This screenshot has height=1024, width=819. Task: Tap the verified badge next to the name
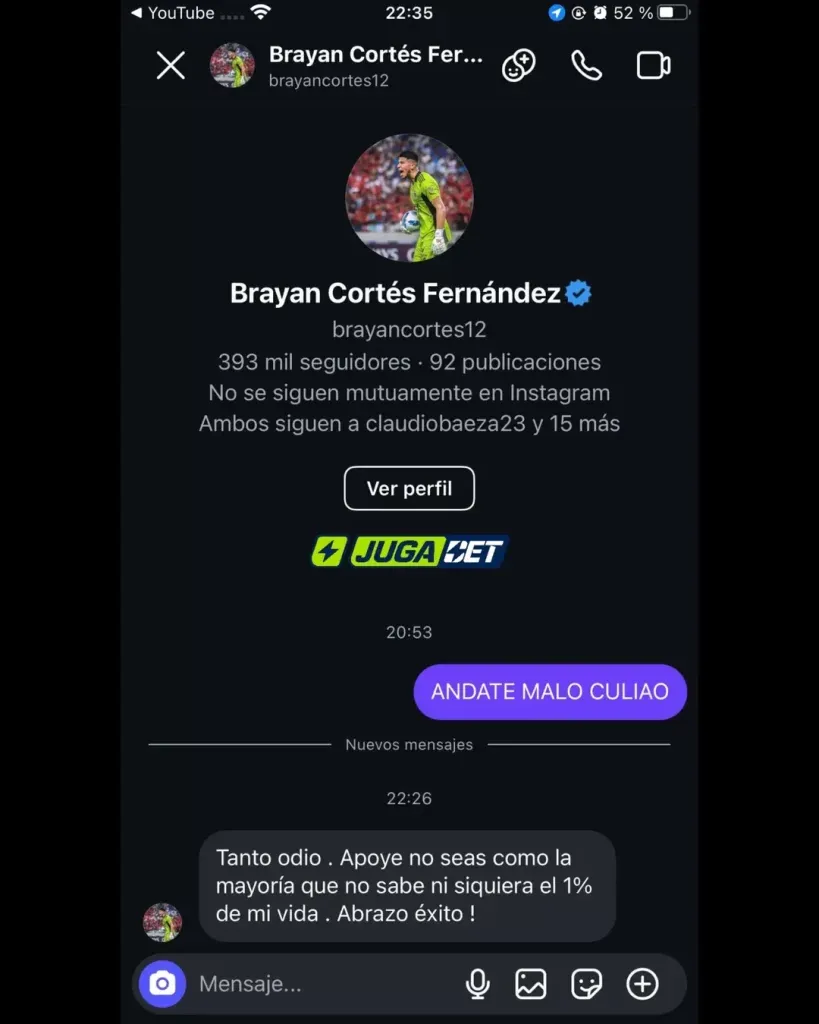click(577, 293)
